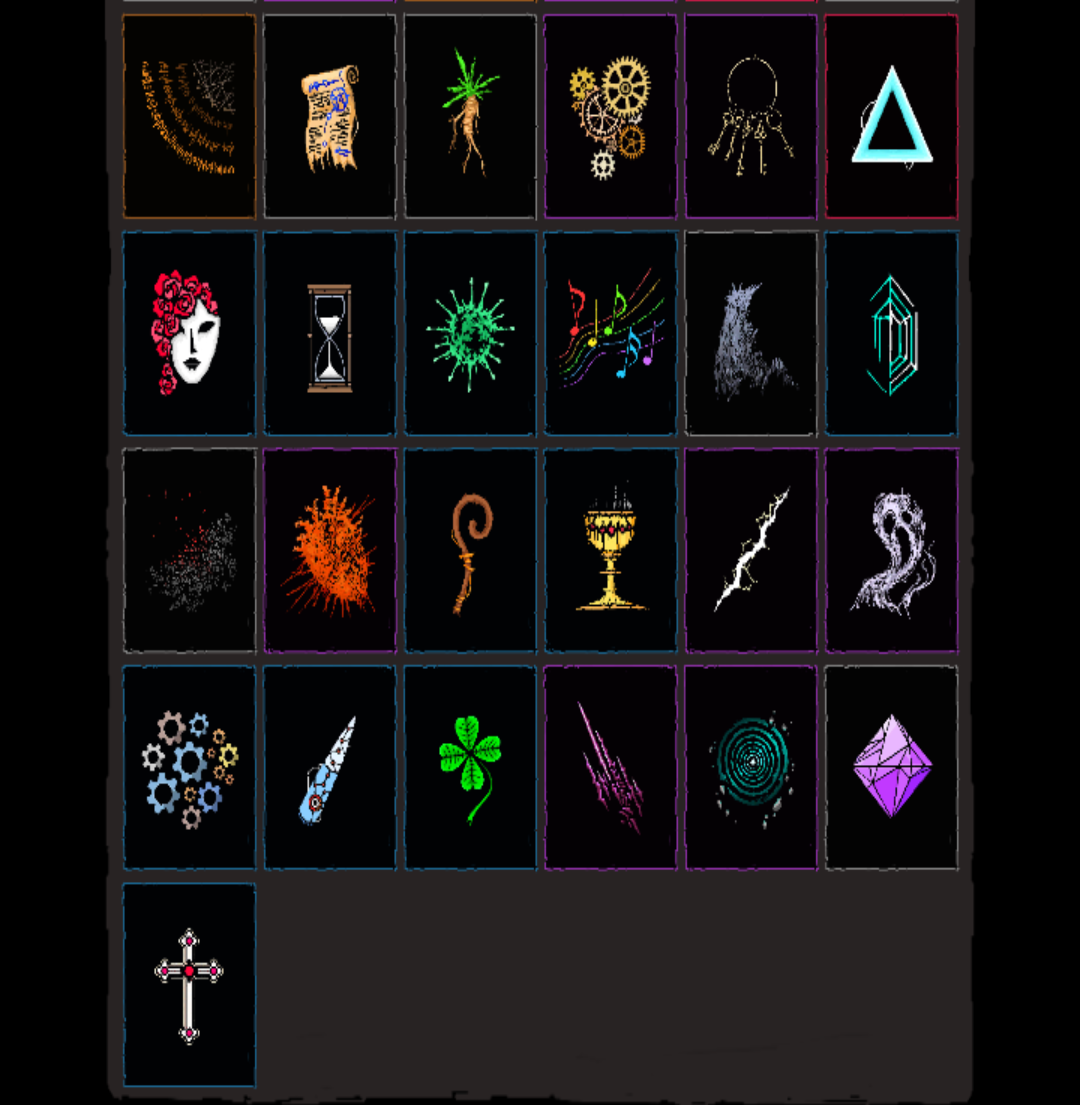The image size is (1080, 1105).
Task: Tap the glowing cyan triangle card
Action: (x=891, y=116)
